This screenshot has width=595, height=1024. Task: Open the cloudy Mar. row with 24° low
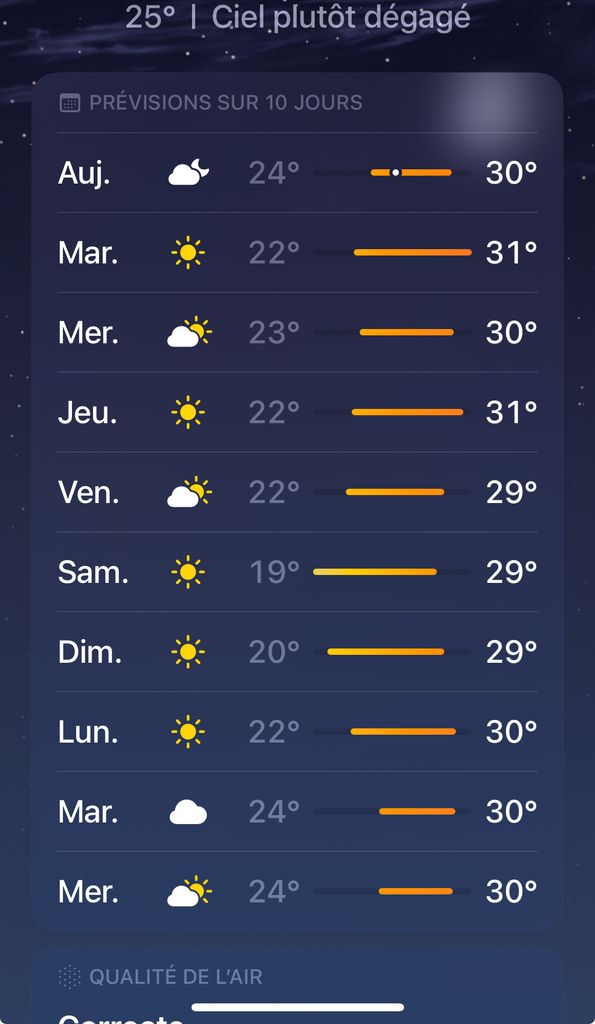[297, 811]
